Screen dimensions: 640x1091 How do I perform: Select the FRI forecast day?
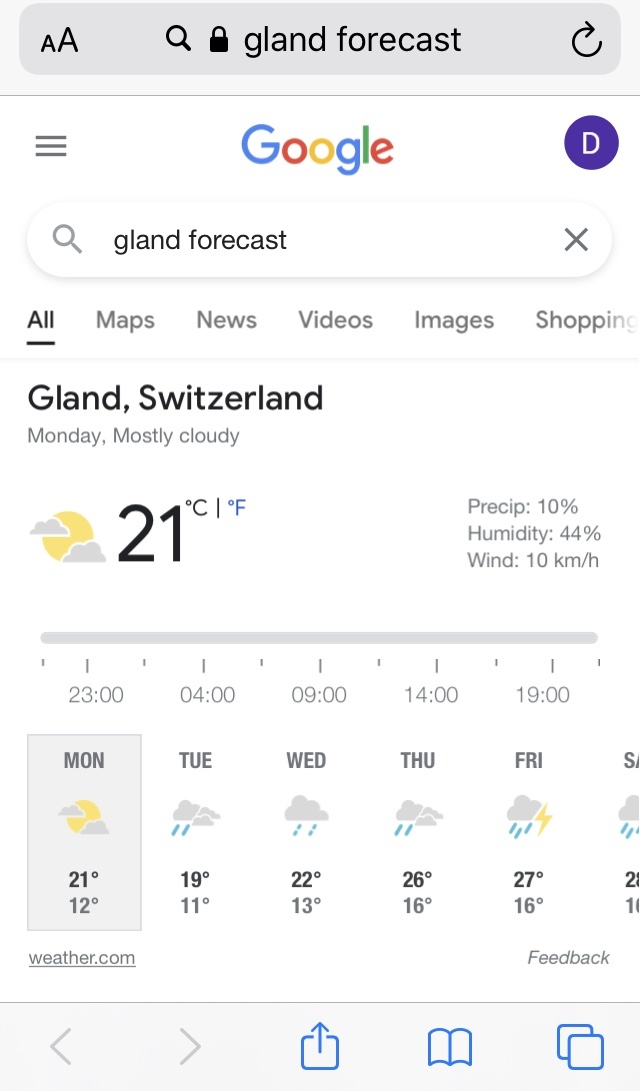529,832
